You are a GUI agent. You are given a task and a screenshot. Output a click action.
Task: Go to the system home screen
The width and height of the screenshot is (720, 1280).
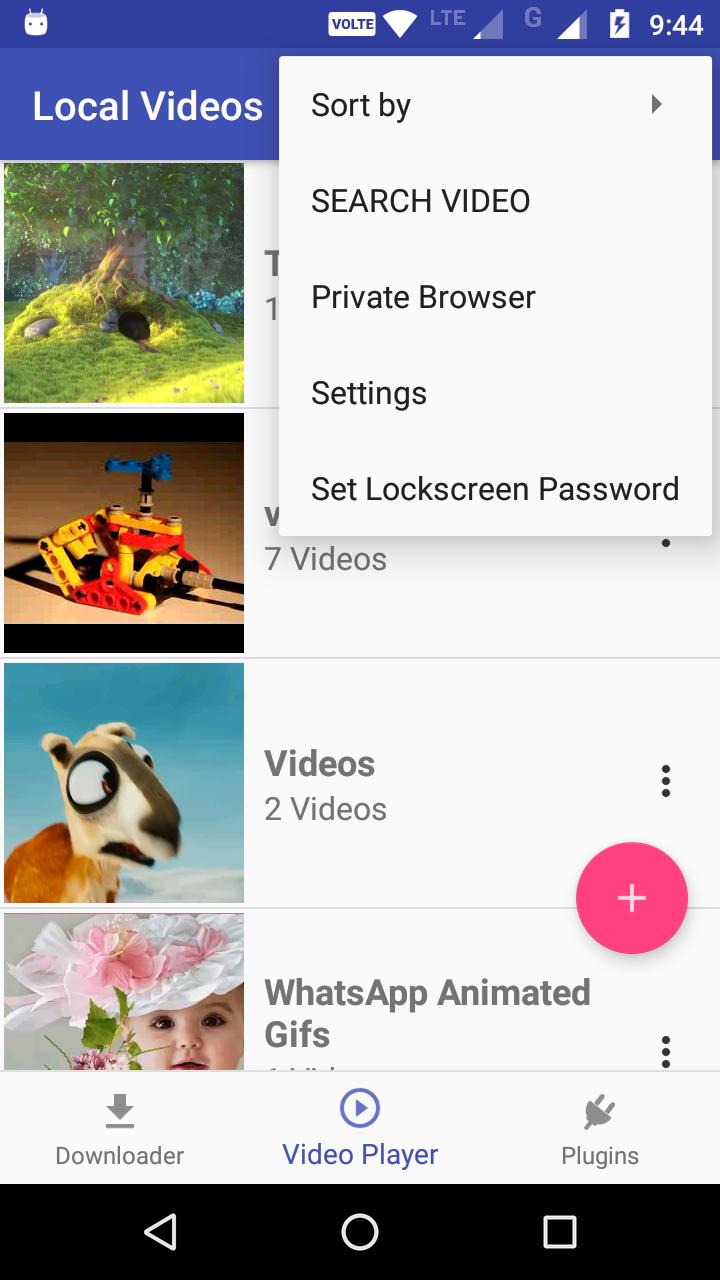[x=360, y=1232]
